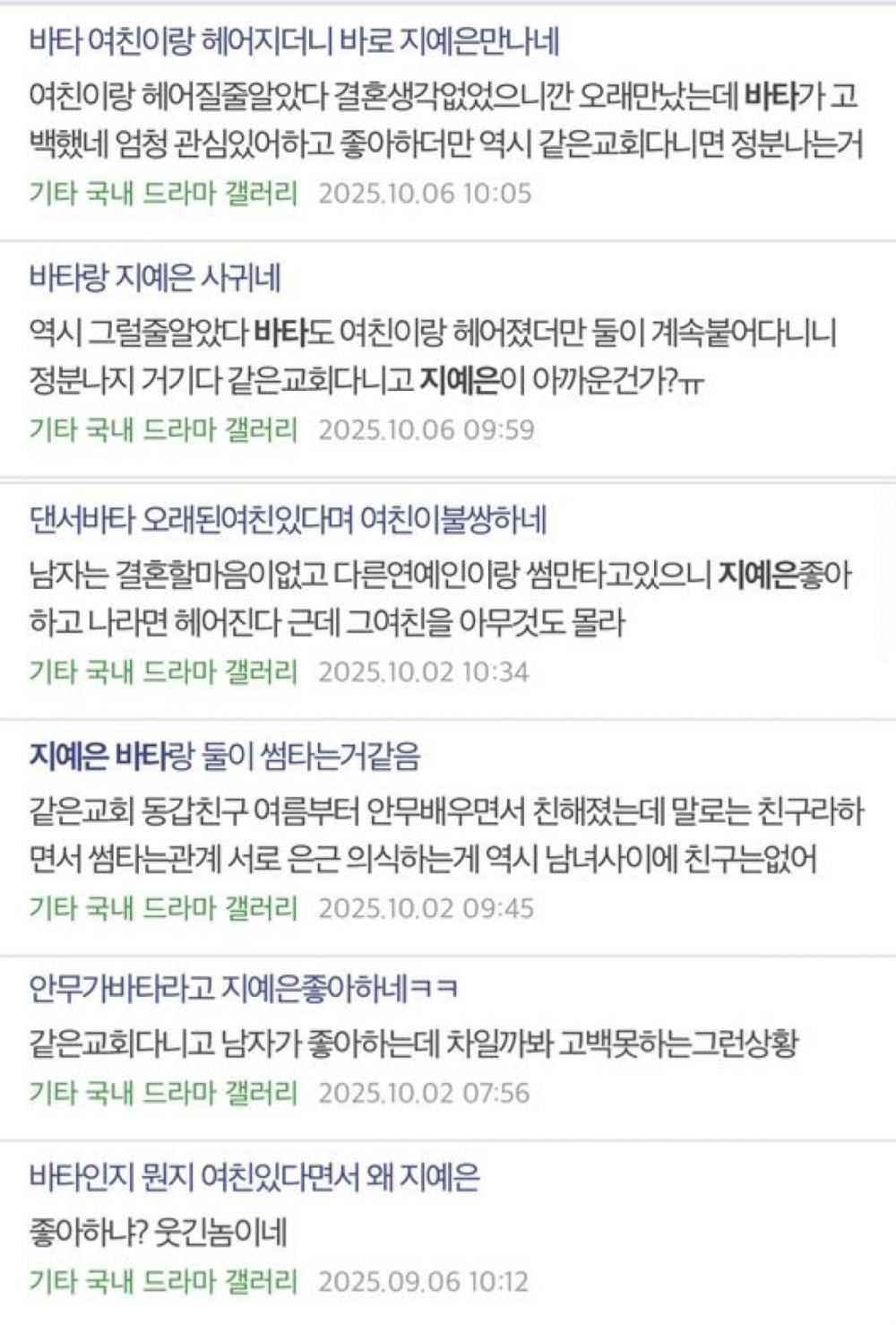Open post '지예은 바타랑 둘이 썸타는거같음'
This screenshot has height=1325, width=896.
click(x=224, y=758)
